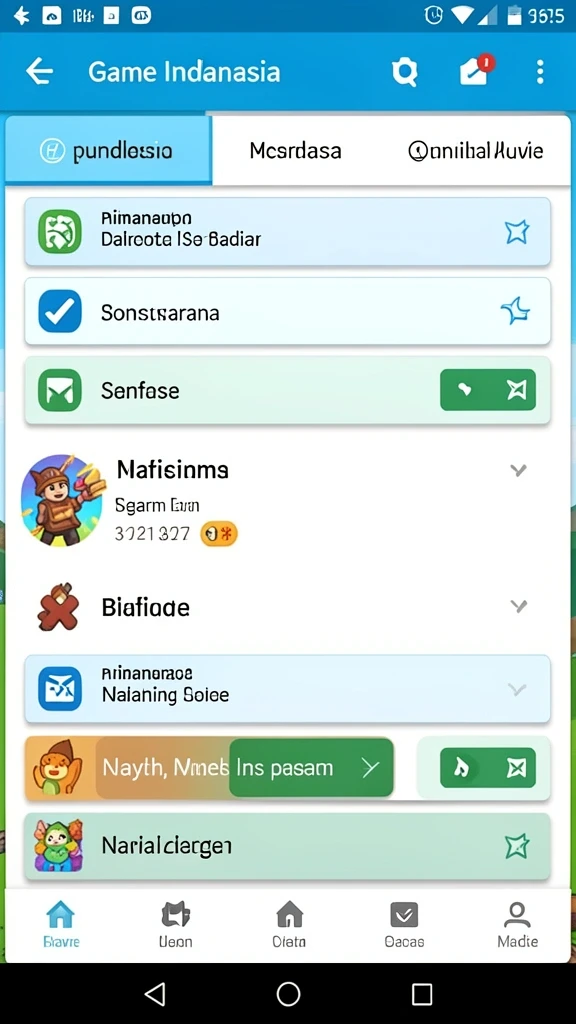
Task: Go back using the app bar arrow
Action: click(39, 71)
